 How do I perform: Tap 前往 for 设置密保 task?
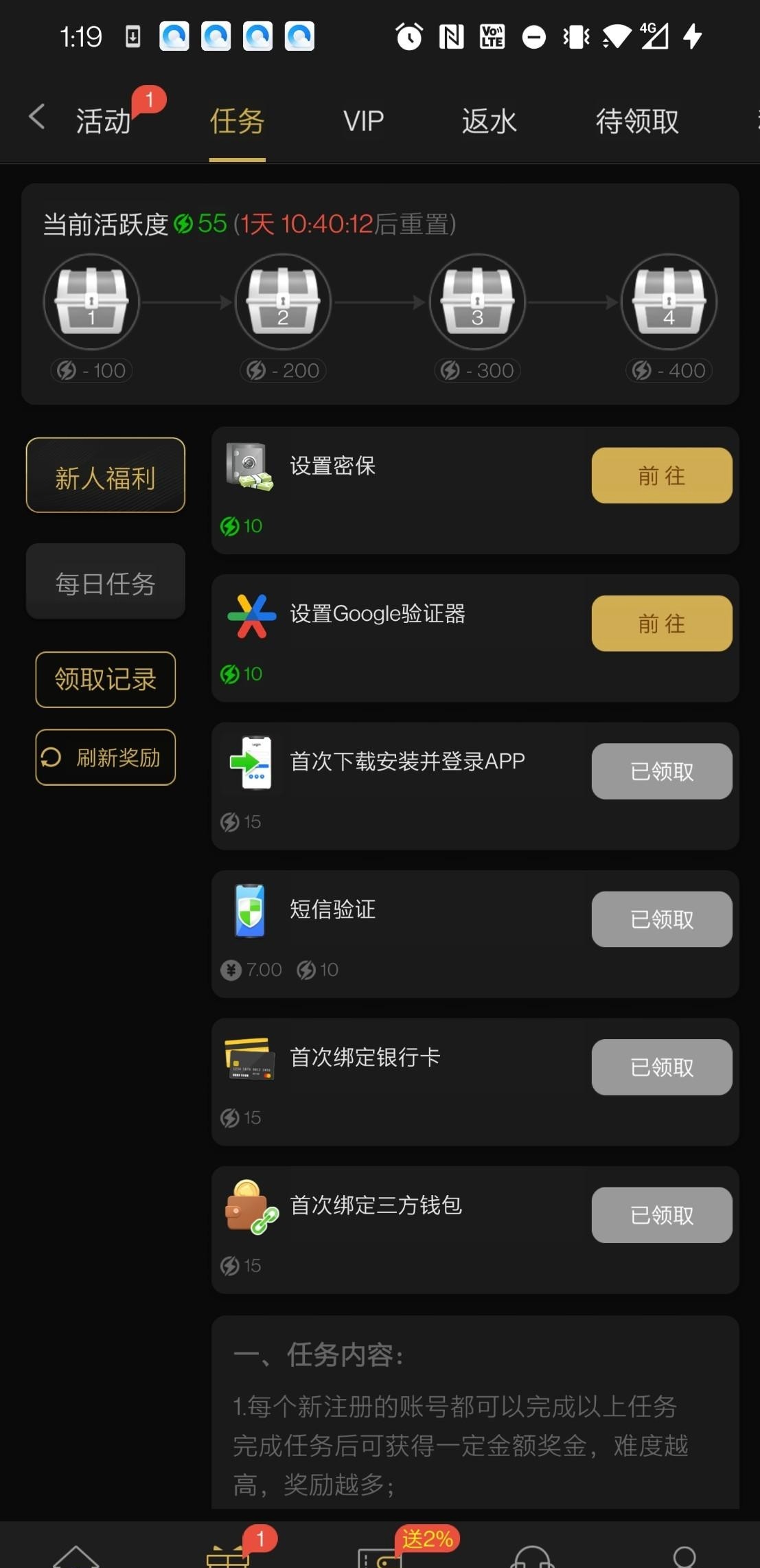pos(662,475)
